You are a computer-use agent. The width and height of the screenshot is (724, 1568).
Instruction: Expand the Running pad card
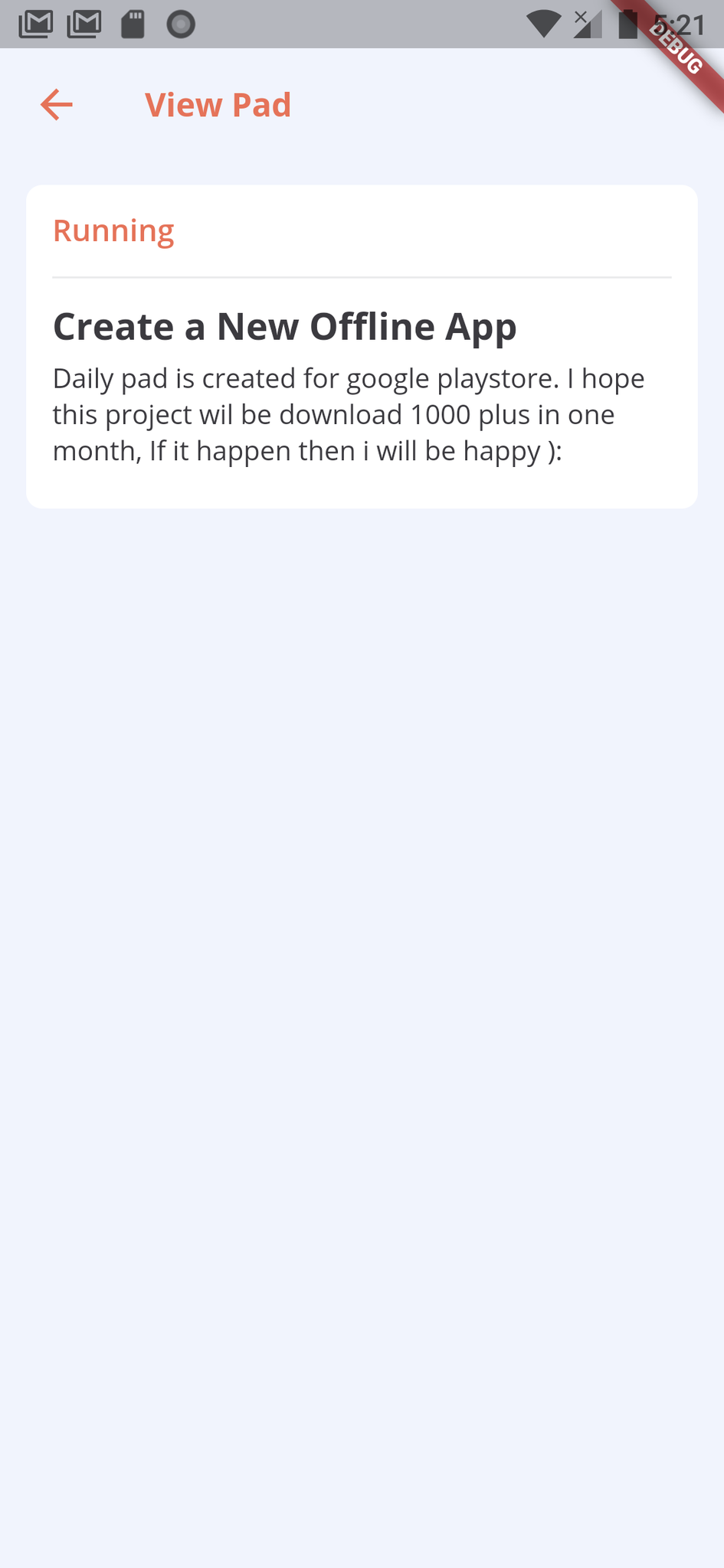tap(362, 345)
